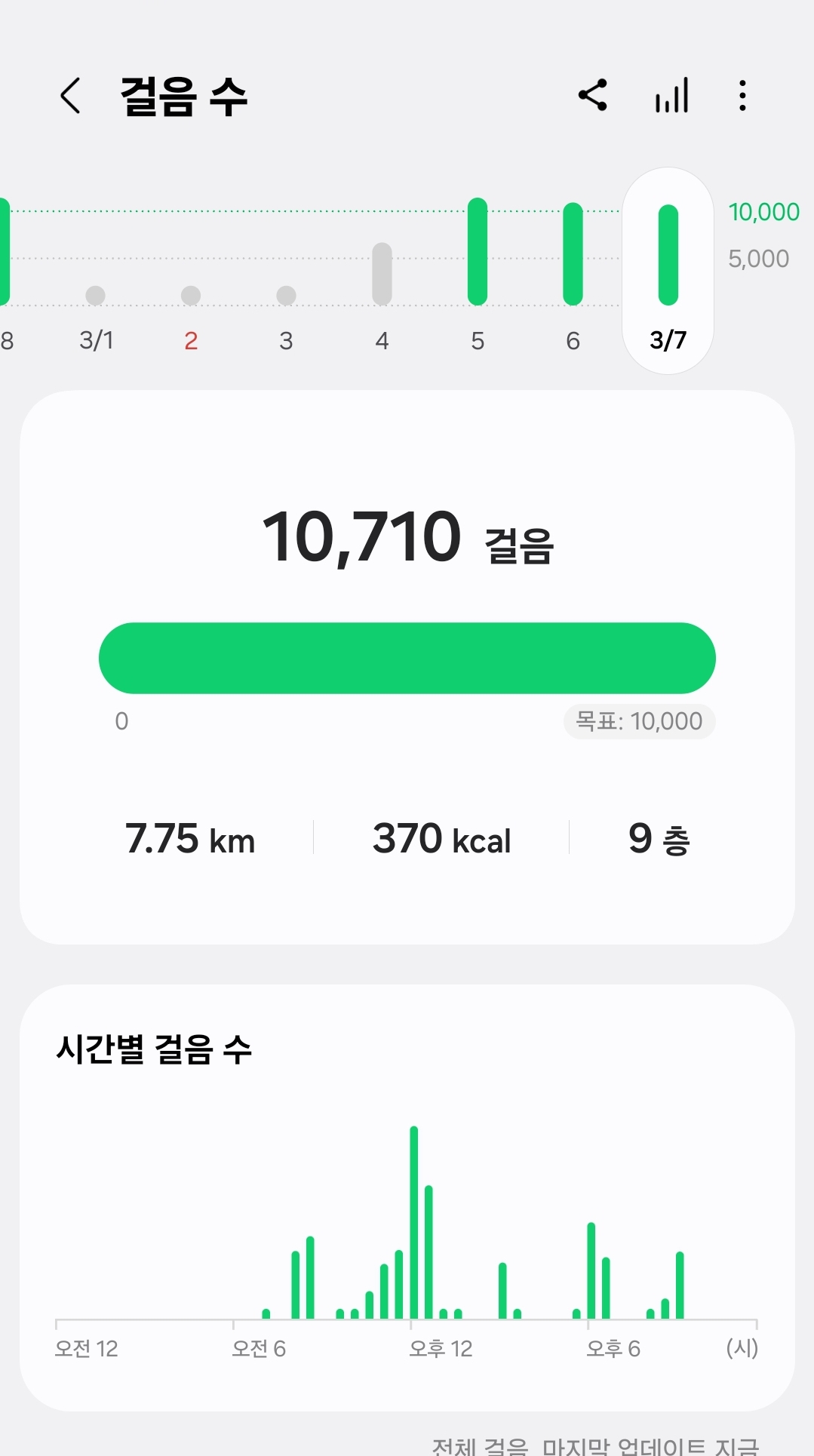Share the step count
814x1456 pixels.
tap(593, 96)
